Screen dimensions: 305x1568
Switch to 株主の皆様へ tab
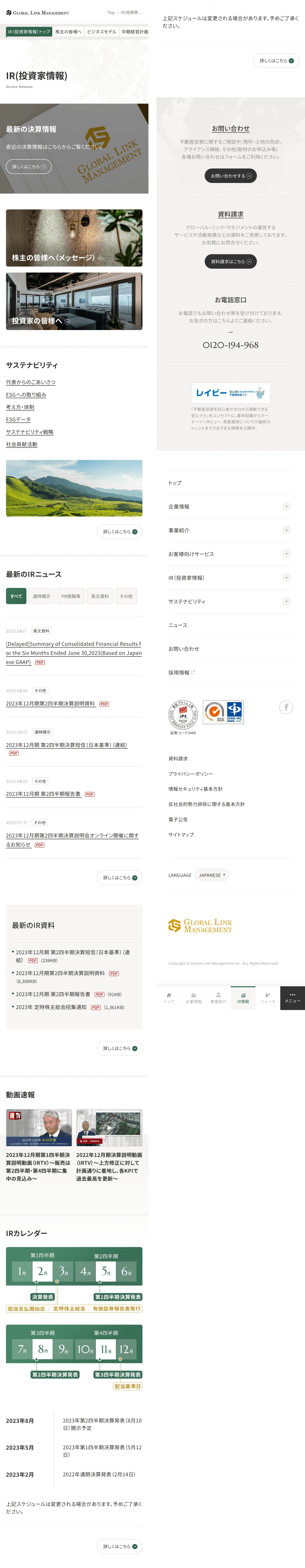(x=68, y=32)
